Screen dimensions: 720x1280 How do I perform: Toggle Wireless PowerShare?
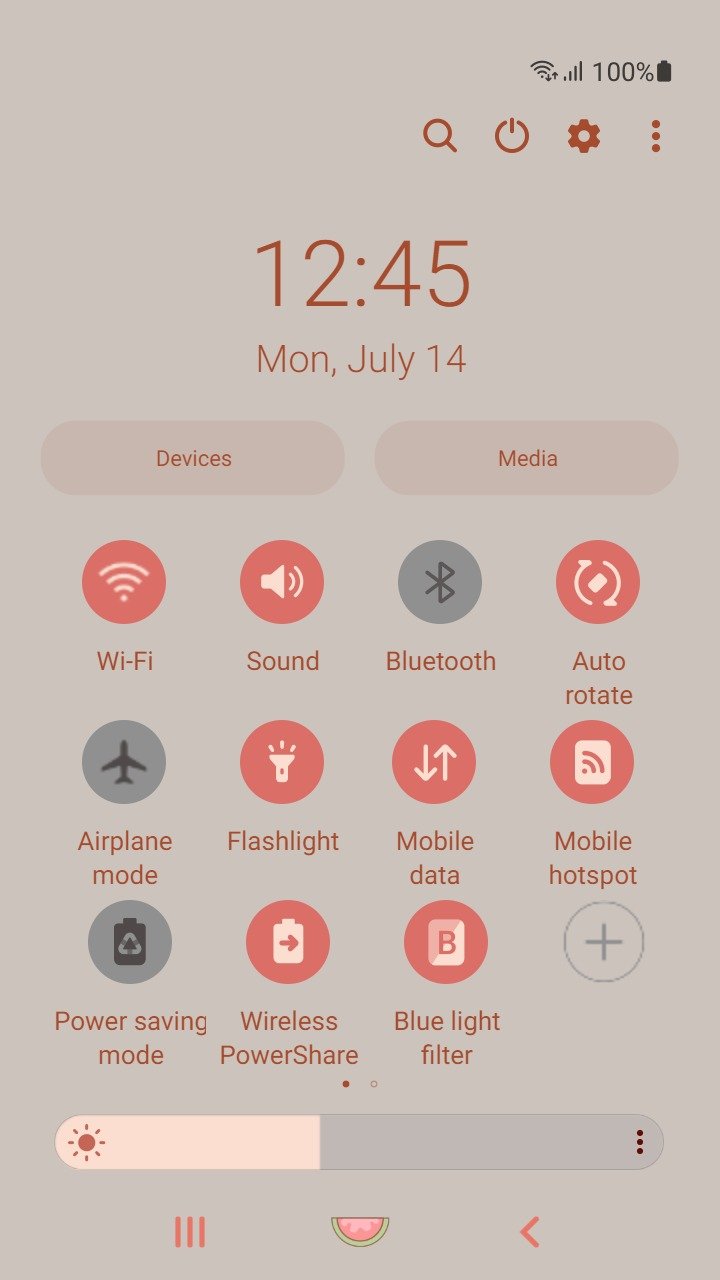tap(288, 942)
